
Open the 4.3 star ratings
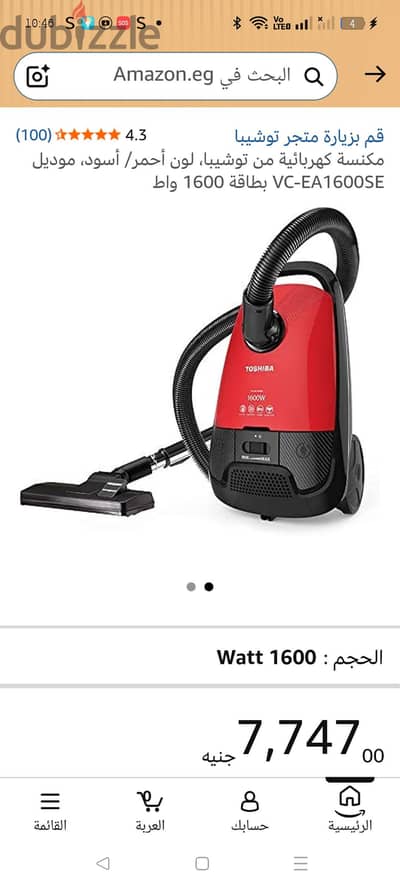[x=80, y=135]
